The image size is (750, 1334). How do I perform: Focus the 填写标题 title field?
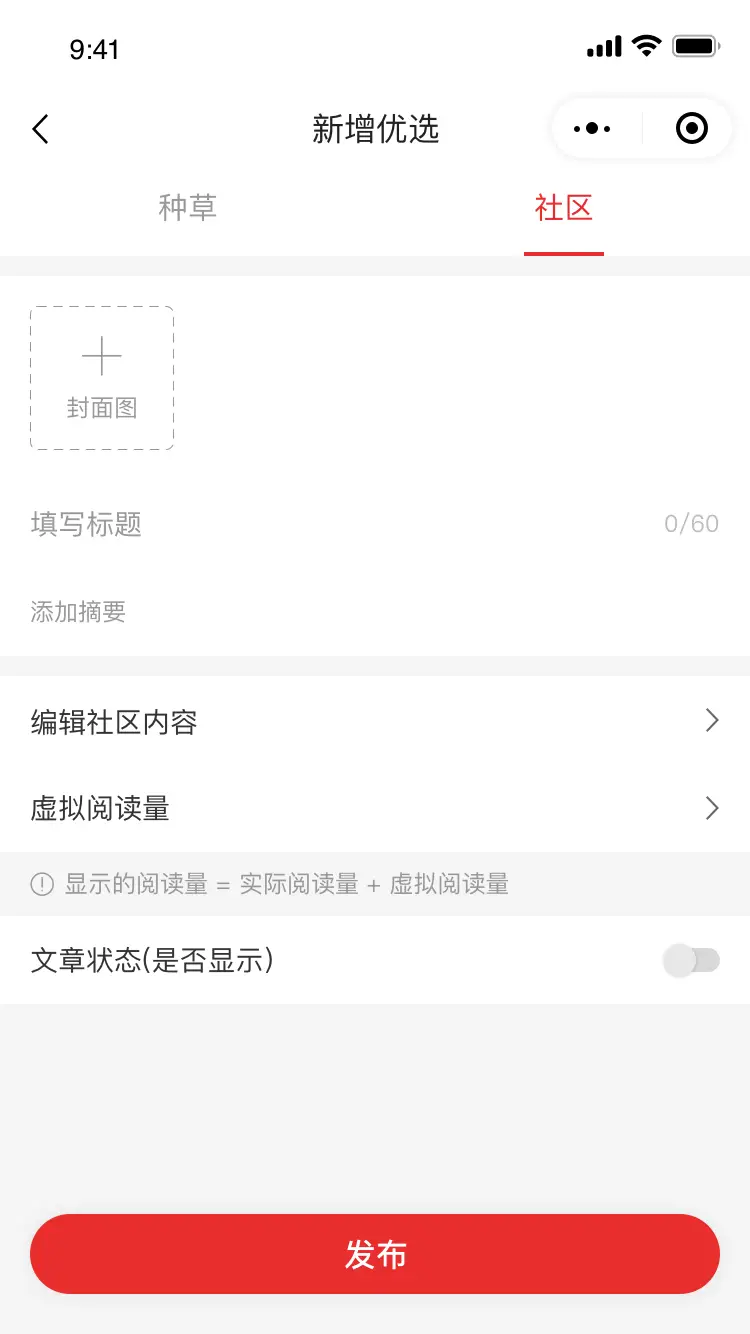(375, 524)
